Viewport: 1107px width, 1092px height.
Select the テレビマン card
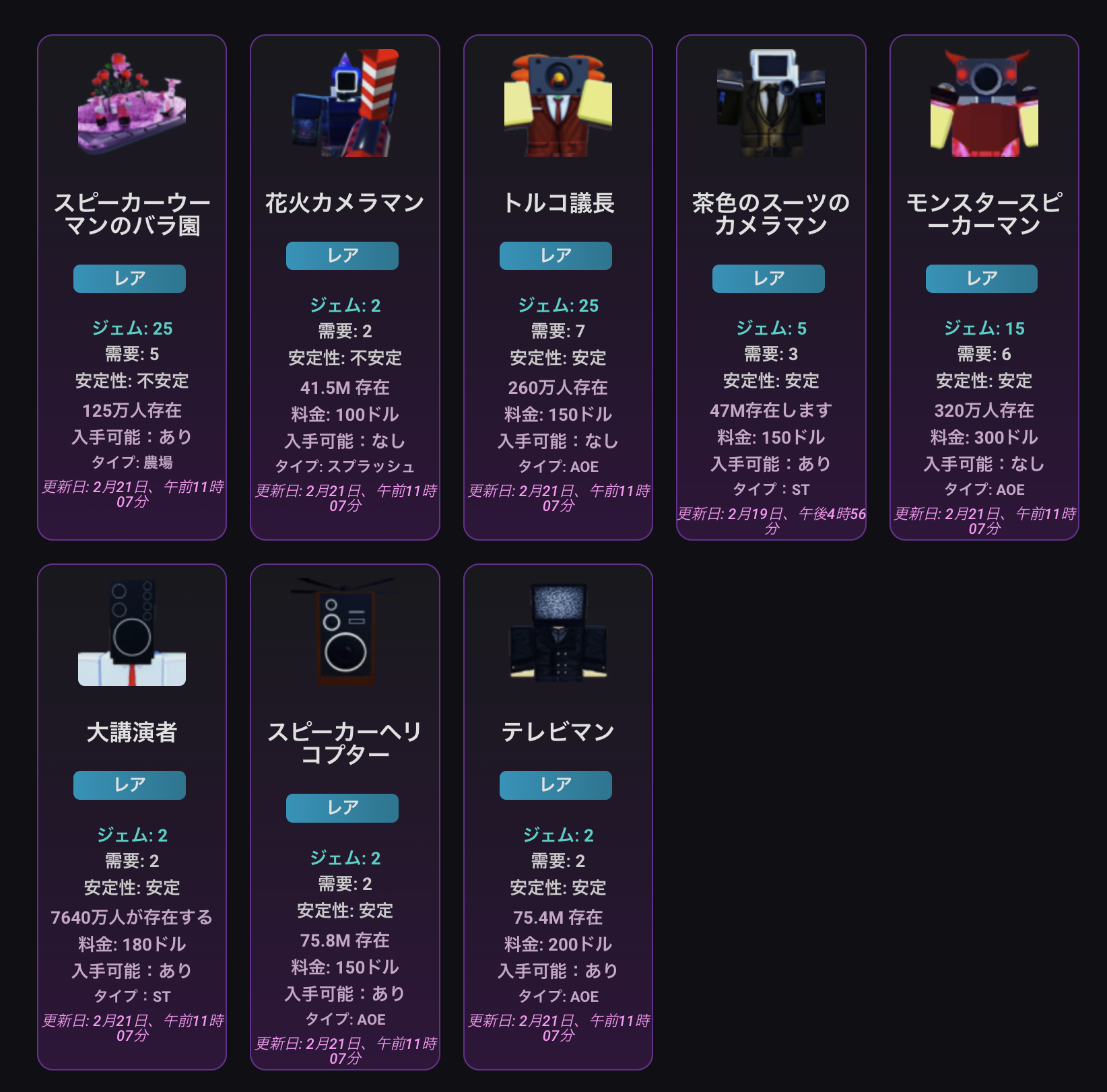[x=558, y=732]
